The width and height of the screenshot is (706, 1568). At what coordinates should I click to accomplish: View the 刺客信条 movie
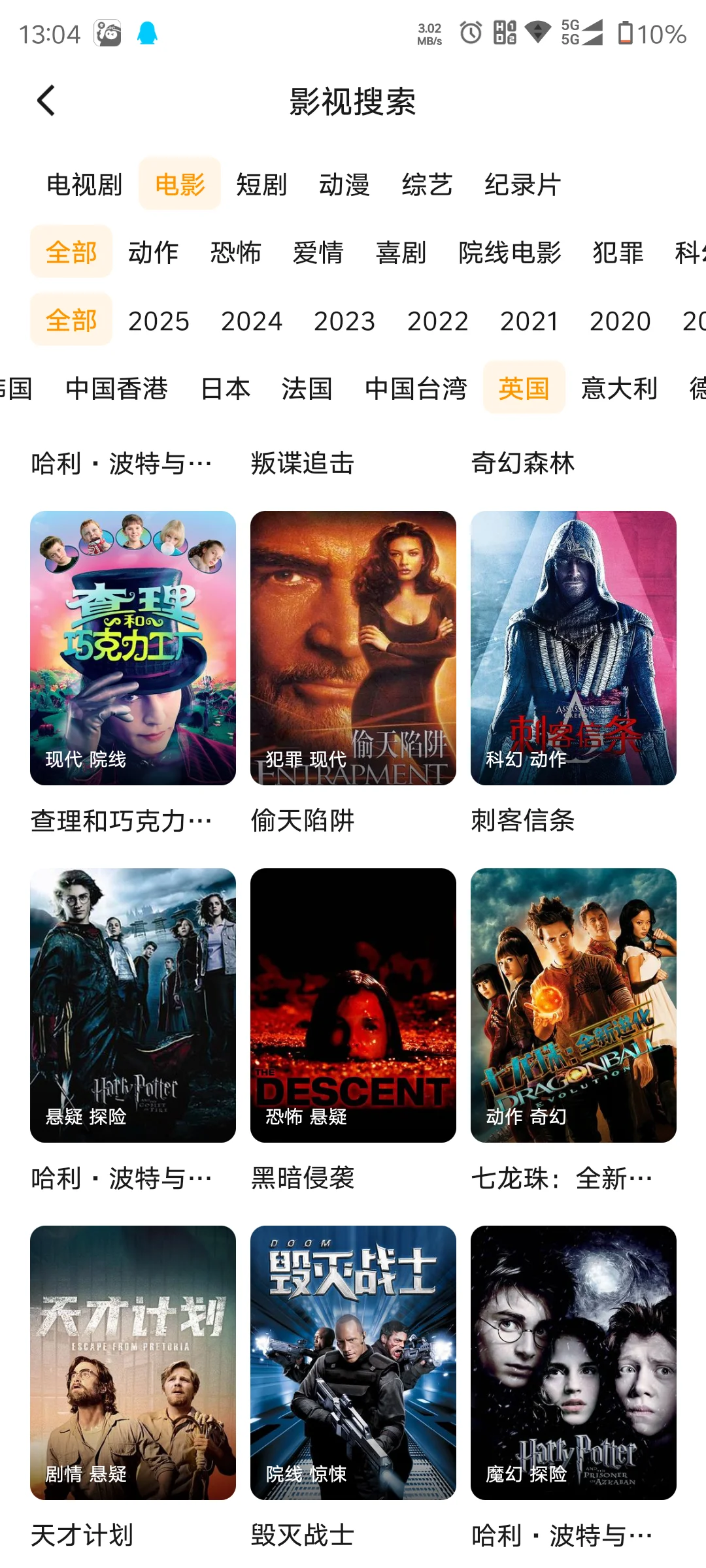(x=573, y=647)
